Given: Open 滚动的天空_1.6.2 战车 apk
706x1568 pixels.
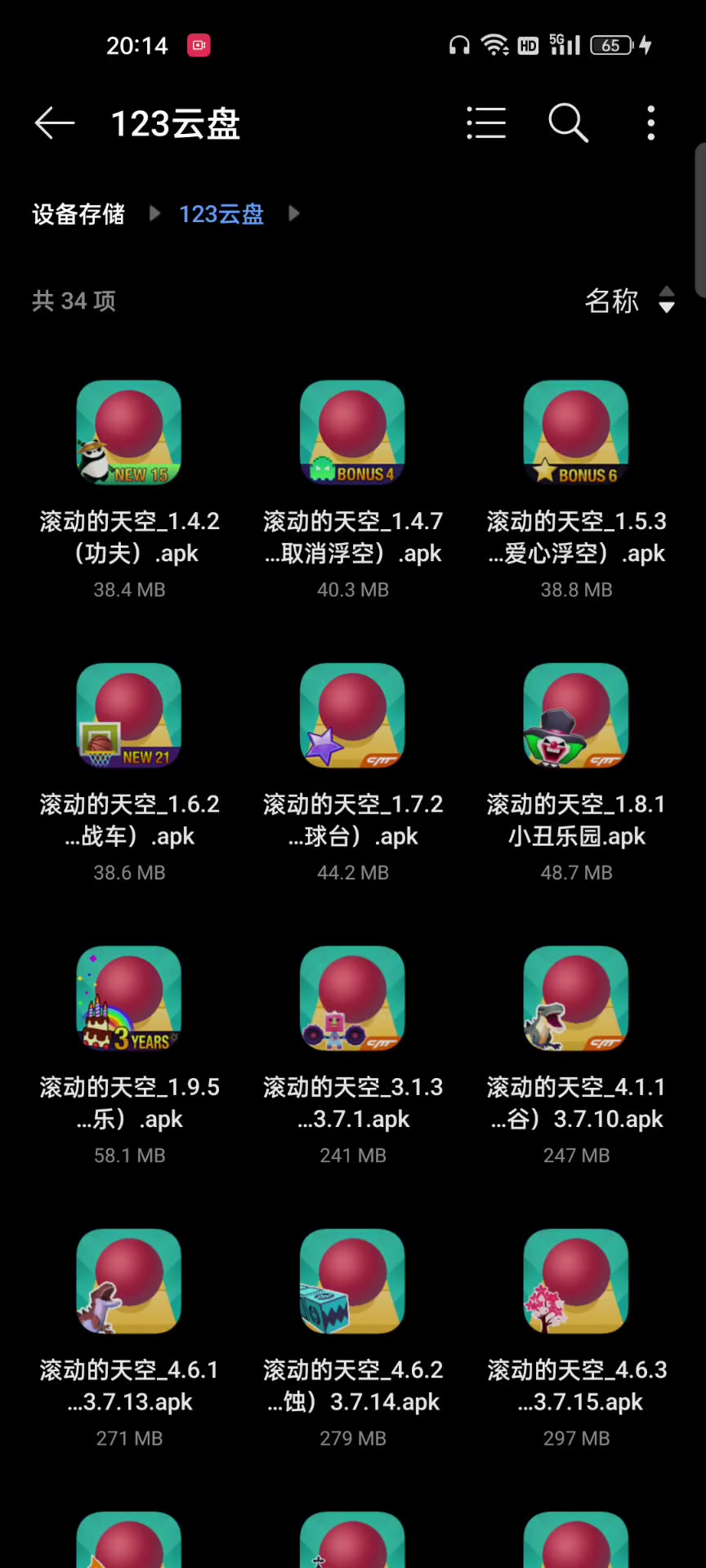Looking at the screenshot, I should pyautogui.click(x=129, y=715).
